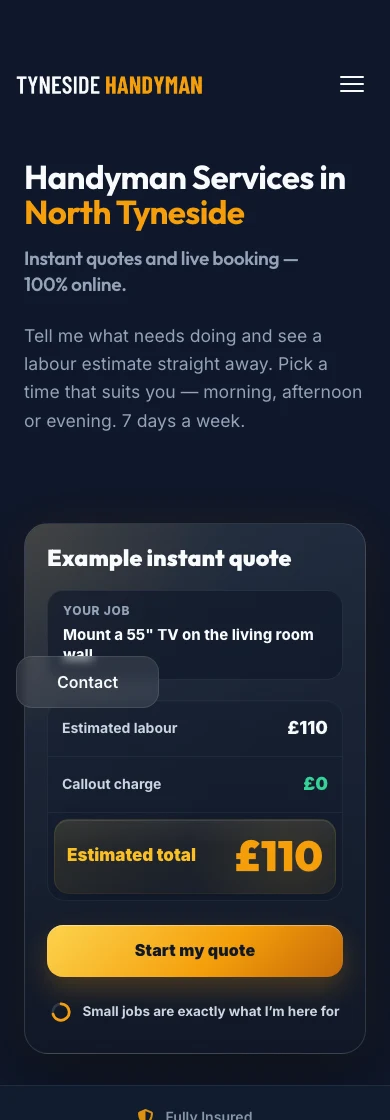Tap the Contact floating button
390x1120 pixels.
click(x=87, y=682)
